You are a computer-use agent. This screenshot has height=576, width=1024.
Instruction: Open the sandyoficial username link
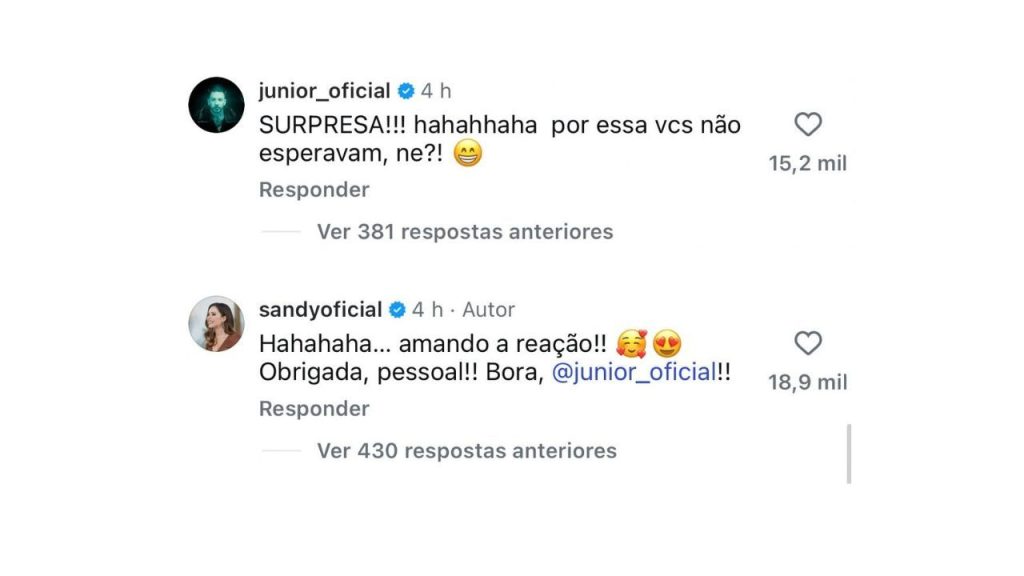320,310
